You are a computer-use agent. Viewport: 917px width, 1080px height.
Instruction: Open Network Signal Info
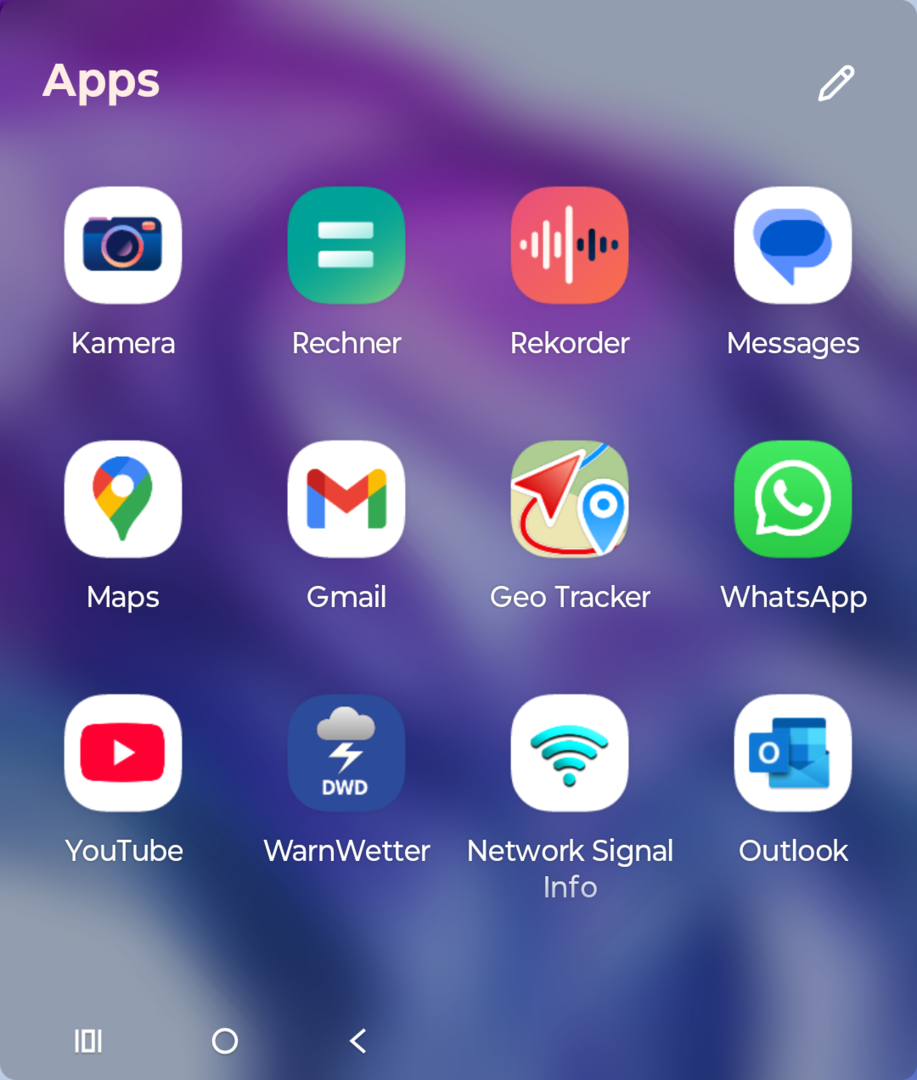point(570,753)
